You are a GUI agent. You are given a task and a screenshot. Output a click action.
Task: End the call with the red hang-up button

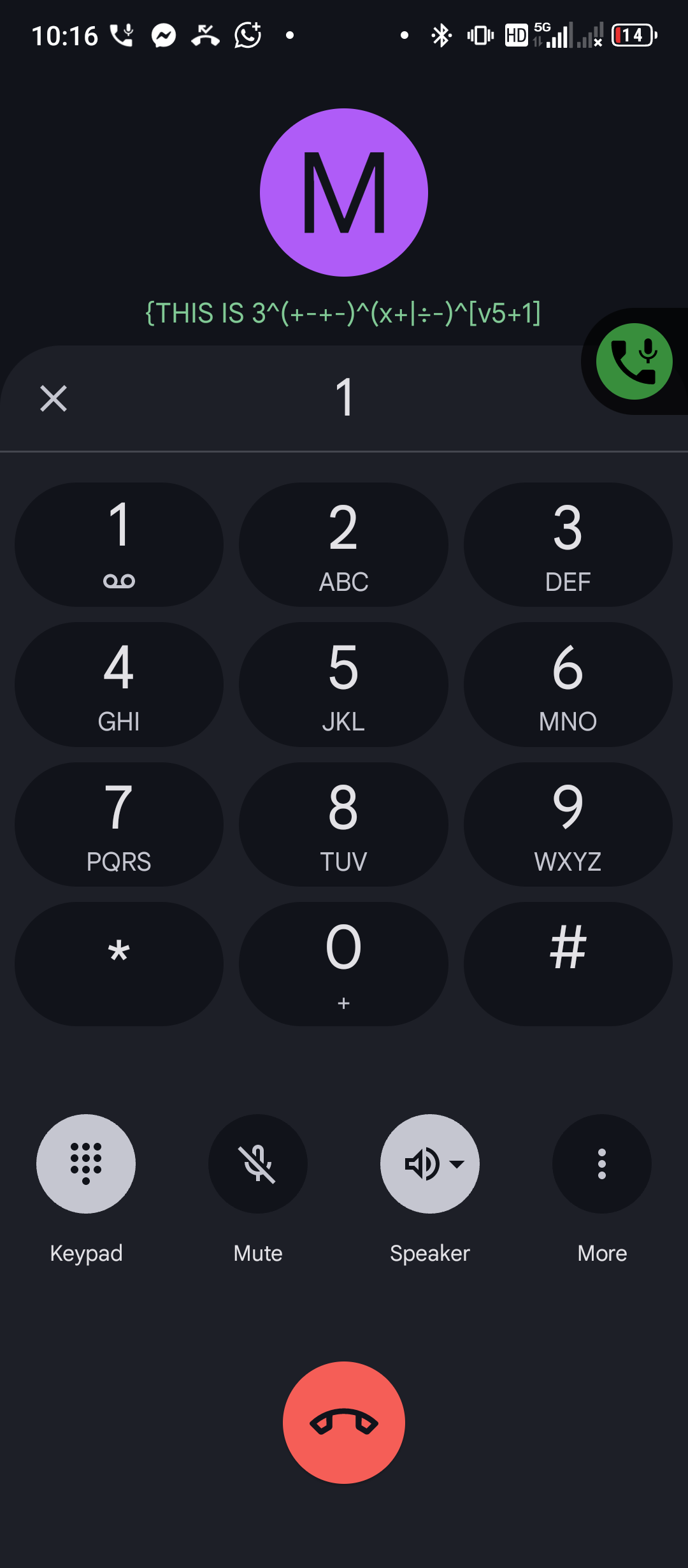tap(344, 1422)
